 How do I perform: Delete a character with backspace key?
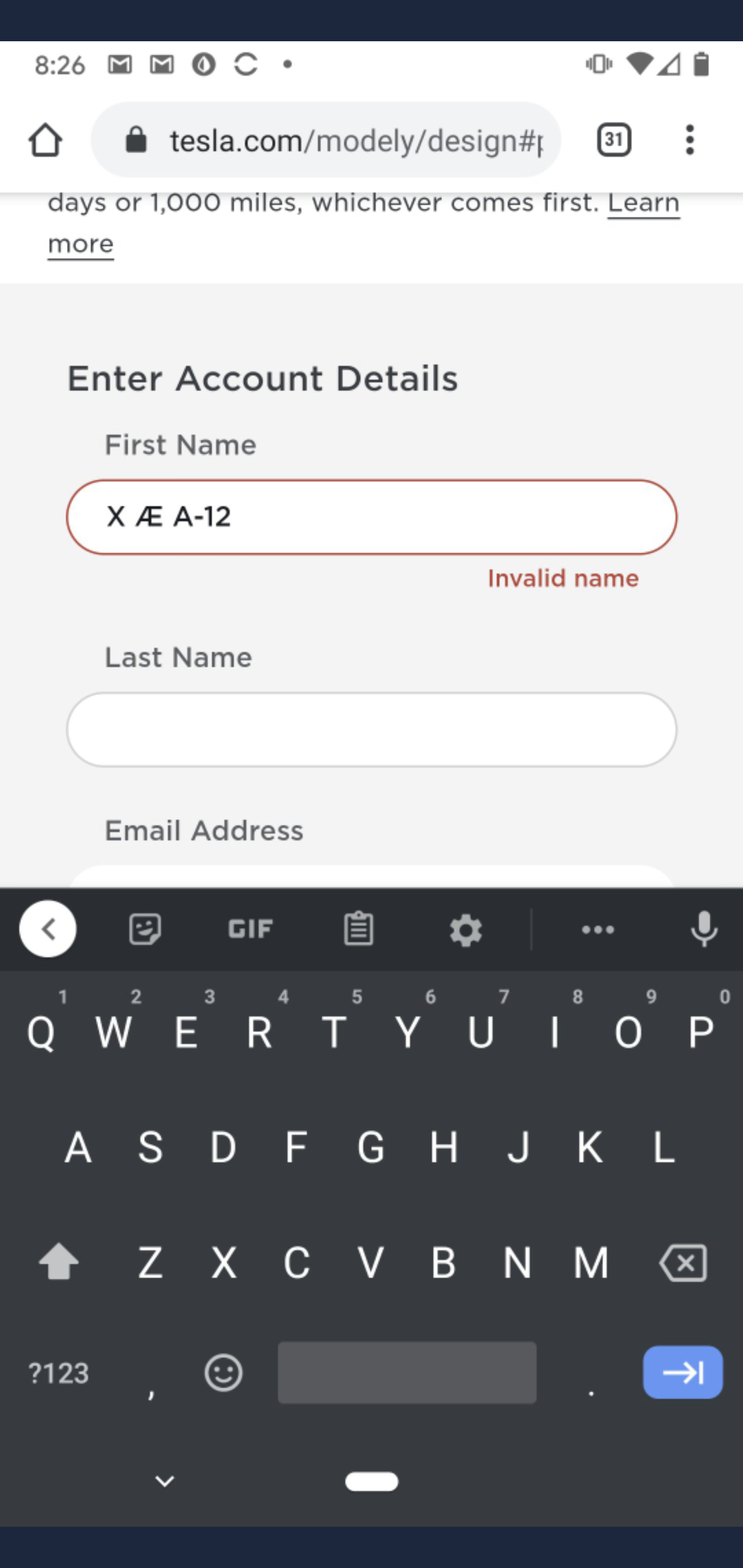pyautogui.click(x=683, y=1263)
